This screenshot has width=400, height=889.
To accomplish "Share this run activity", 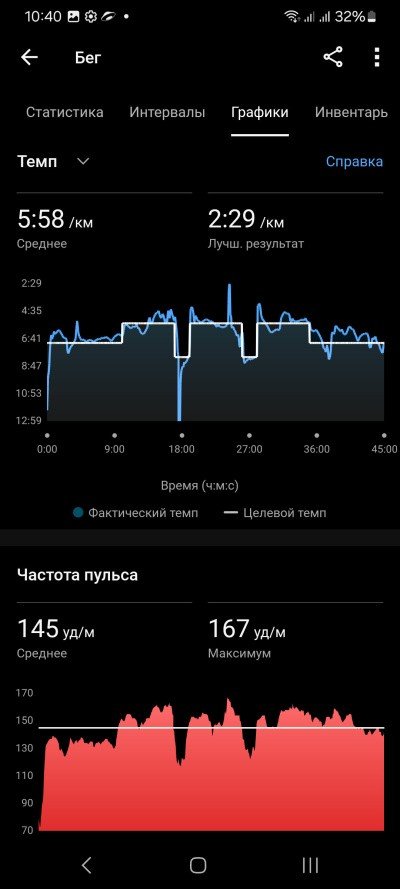I will point(333,57).
